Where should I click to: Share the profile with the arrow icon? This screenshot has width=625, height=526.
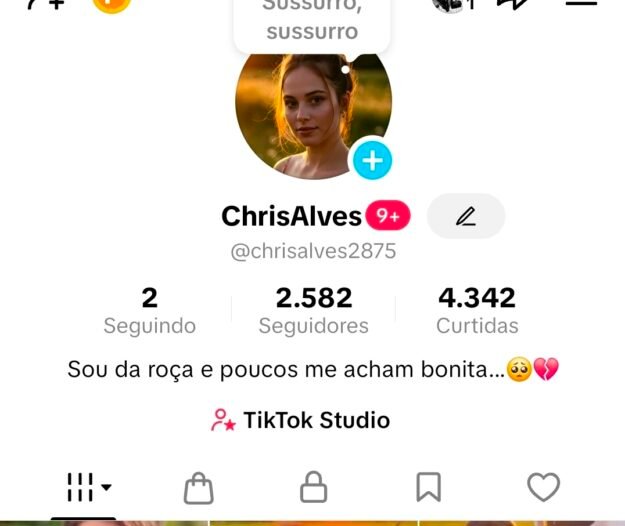(x=513, y=4)
